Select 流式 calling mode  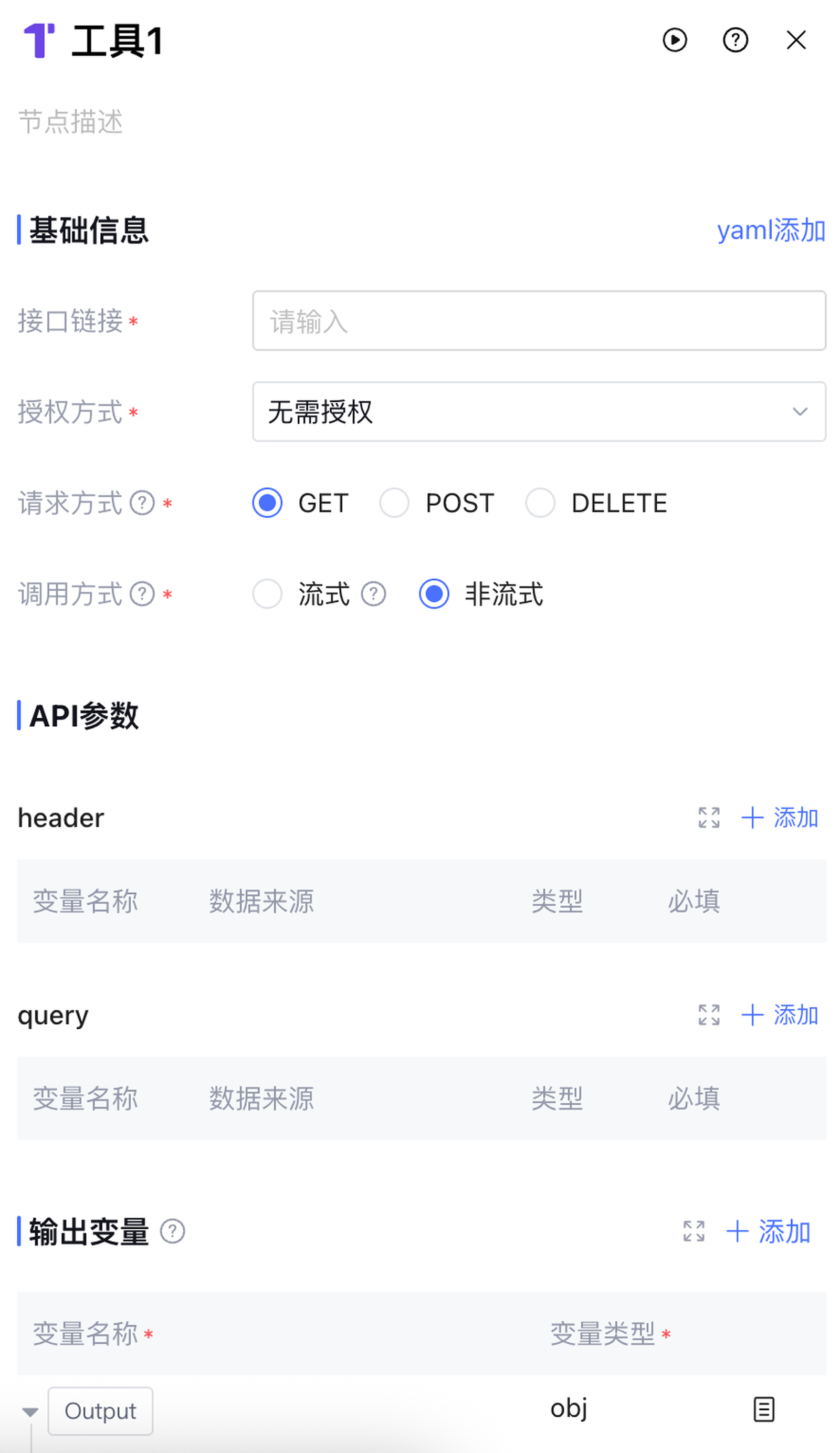point(268,594)
